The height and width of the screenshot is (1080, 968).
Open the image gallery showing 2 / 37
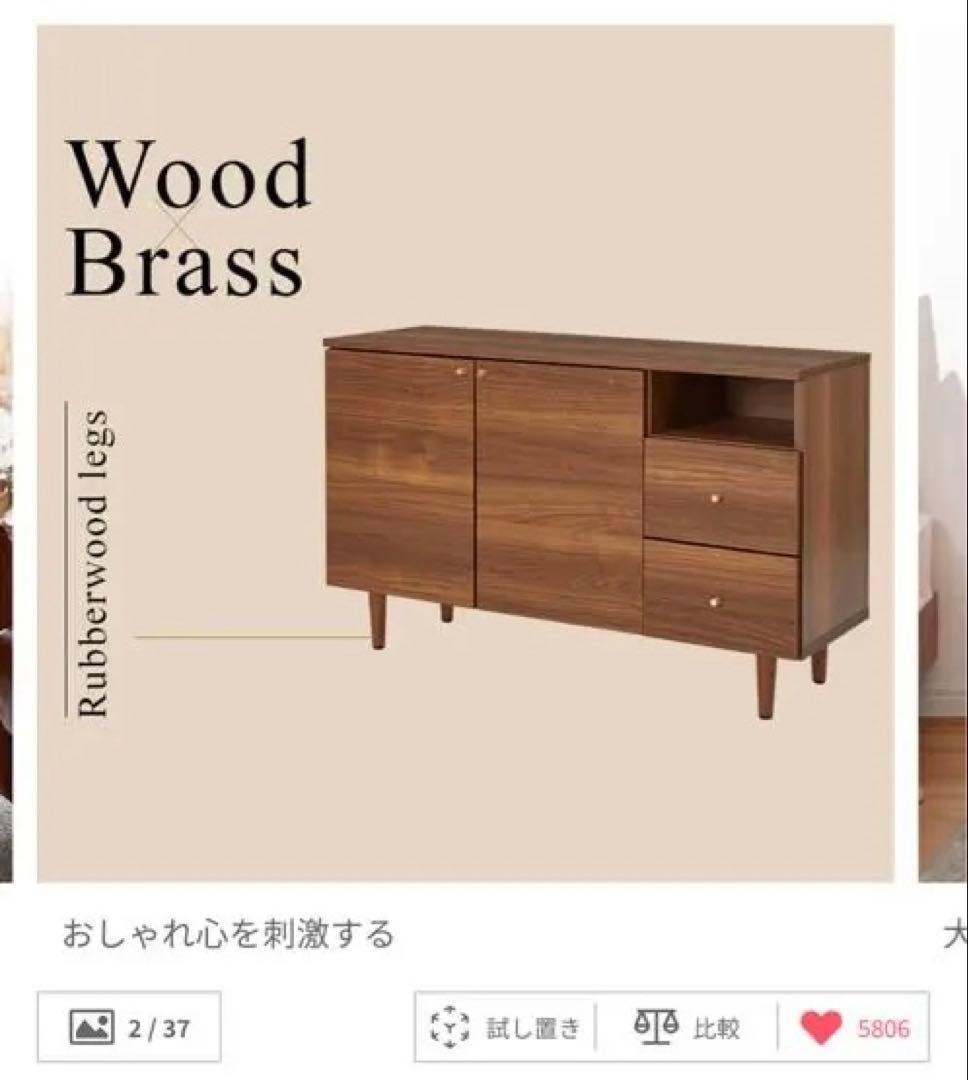[x=129, y=1027]
